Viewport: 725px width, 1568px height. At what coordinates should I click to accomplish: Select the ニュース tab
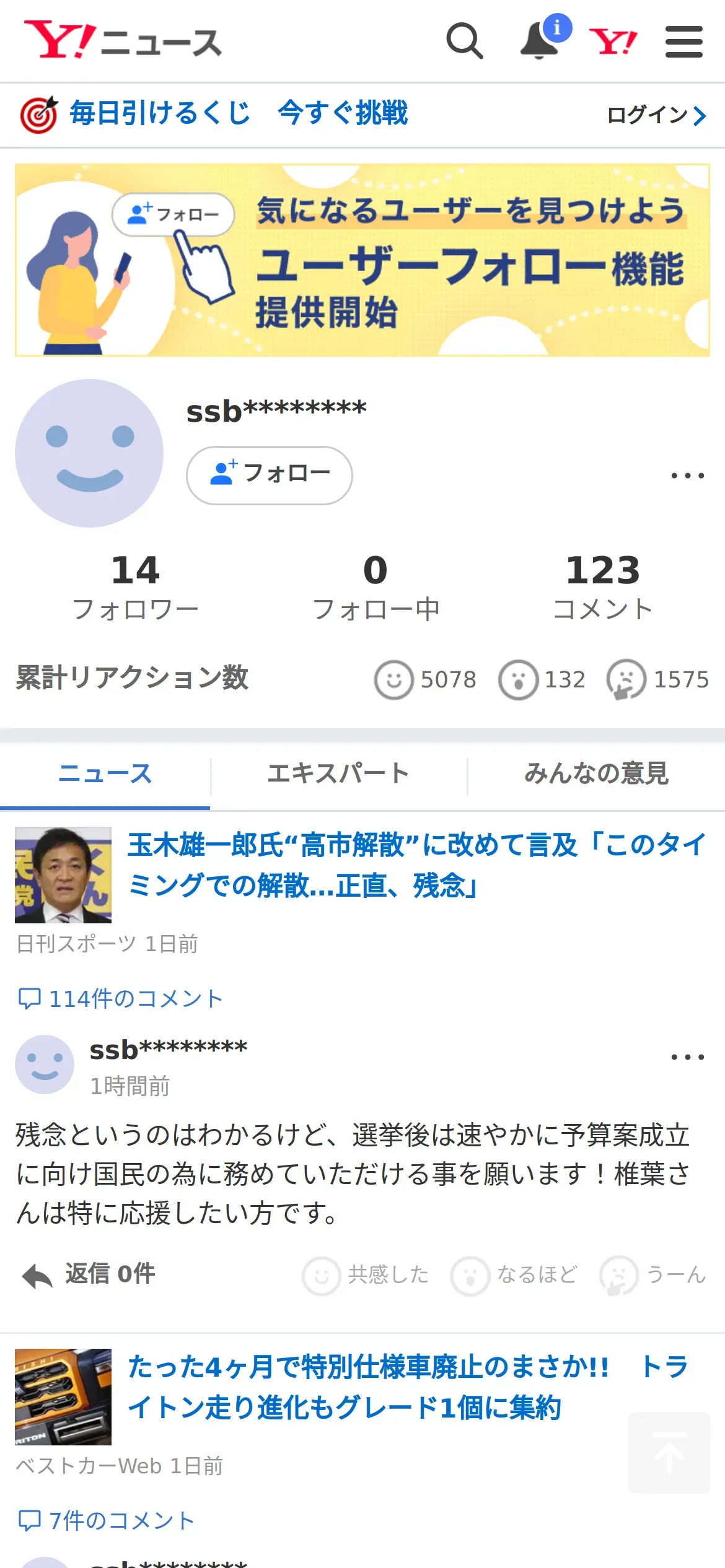click(105, 773)
